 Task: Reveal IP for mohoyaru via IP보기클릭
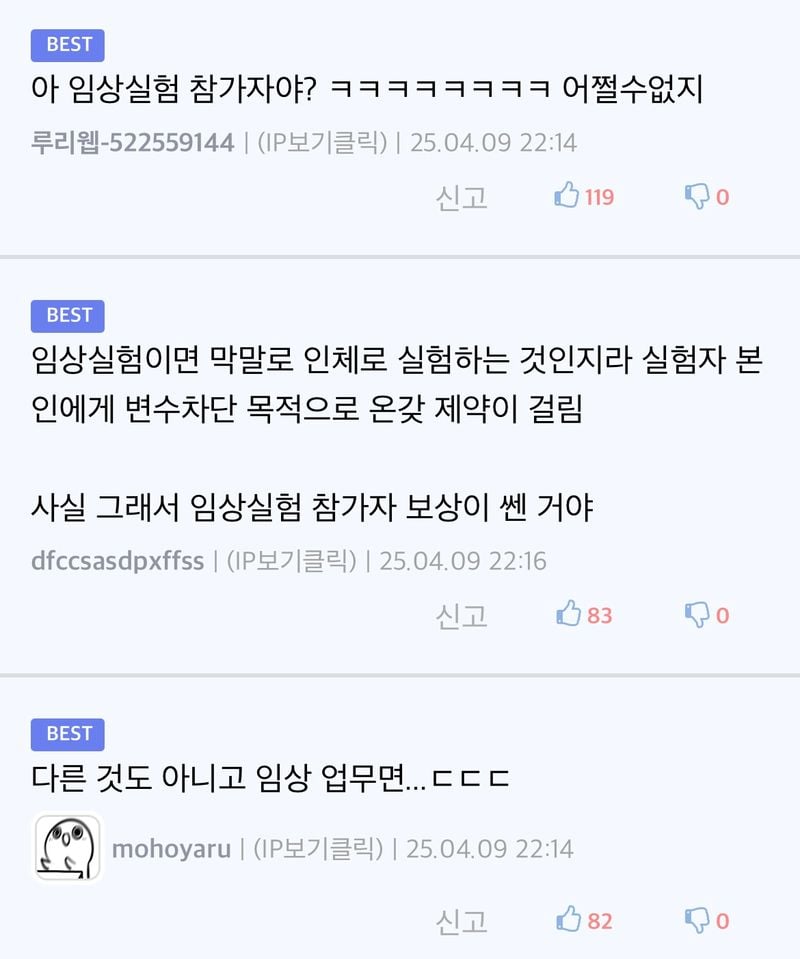(319, 849)
